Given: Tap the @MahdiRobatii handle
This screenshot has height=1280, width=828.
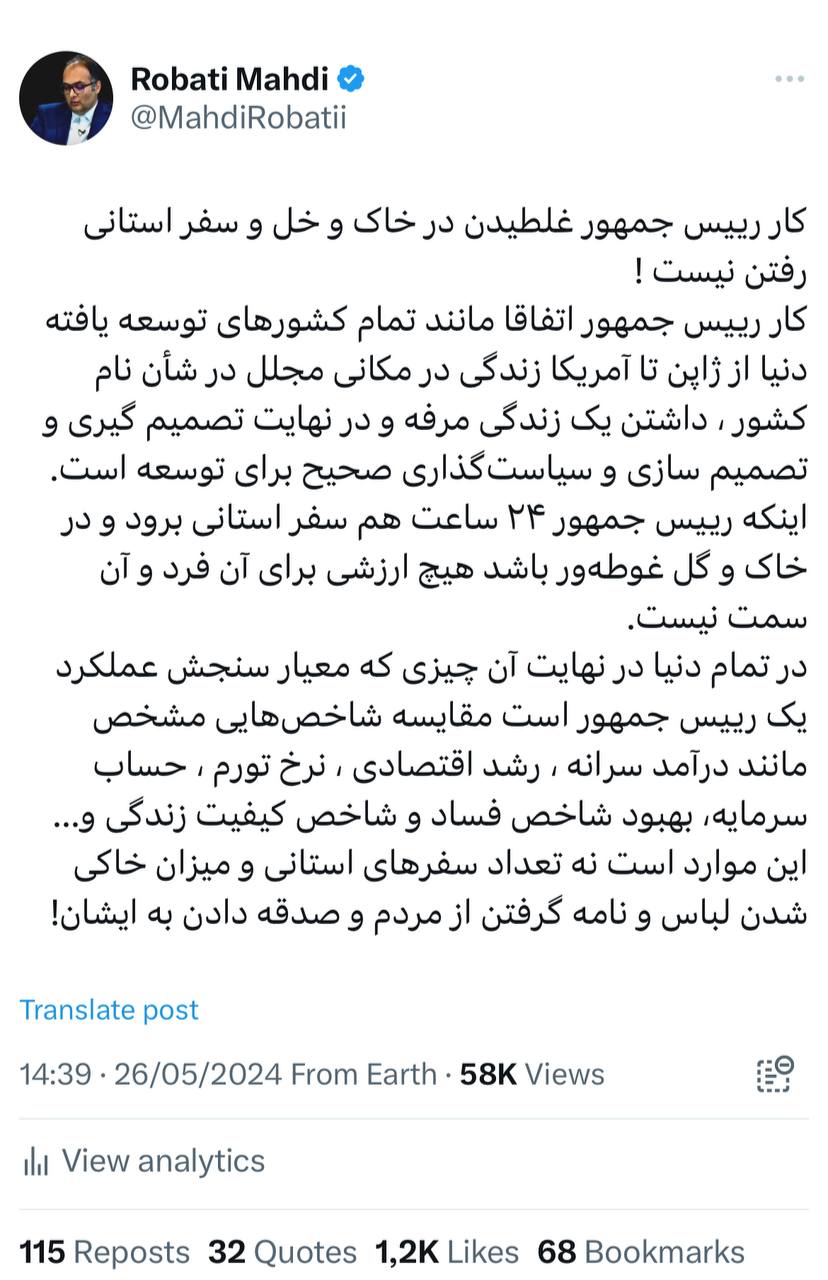Looking at the screenshot, I should click(x=238, y=117).
